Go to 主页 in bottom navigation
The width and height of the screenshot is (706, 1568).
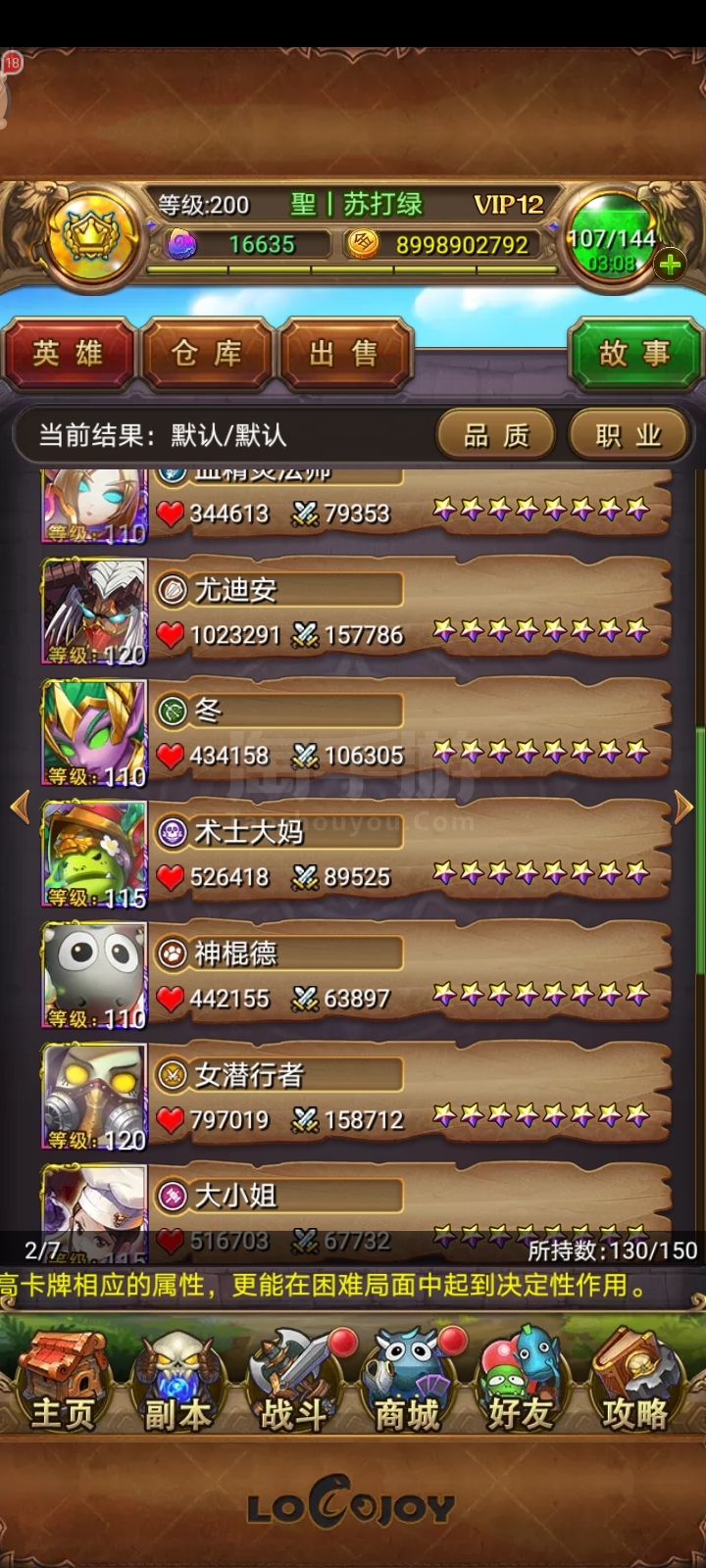click(x=61, y=1381)
